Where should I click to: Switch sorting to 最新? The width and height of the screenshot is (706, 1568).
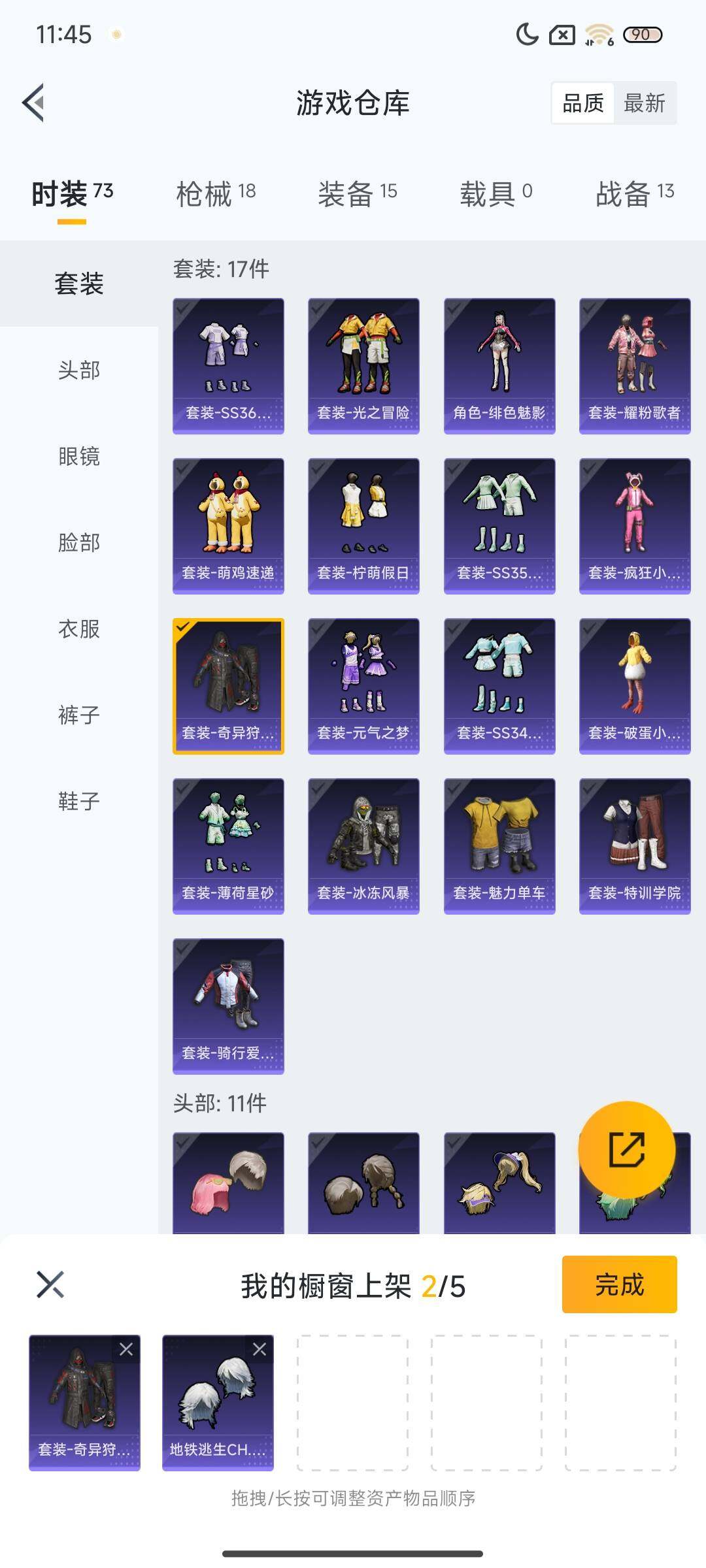tap(645, 103)
